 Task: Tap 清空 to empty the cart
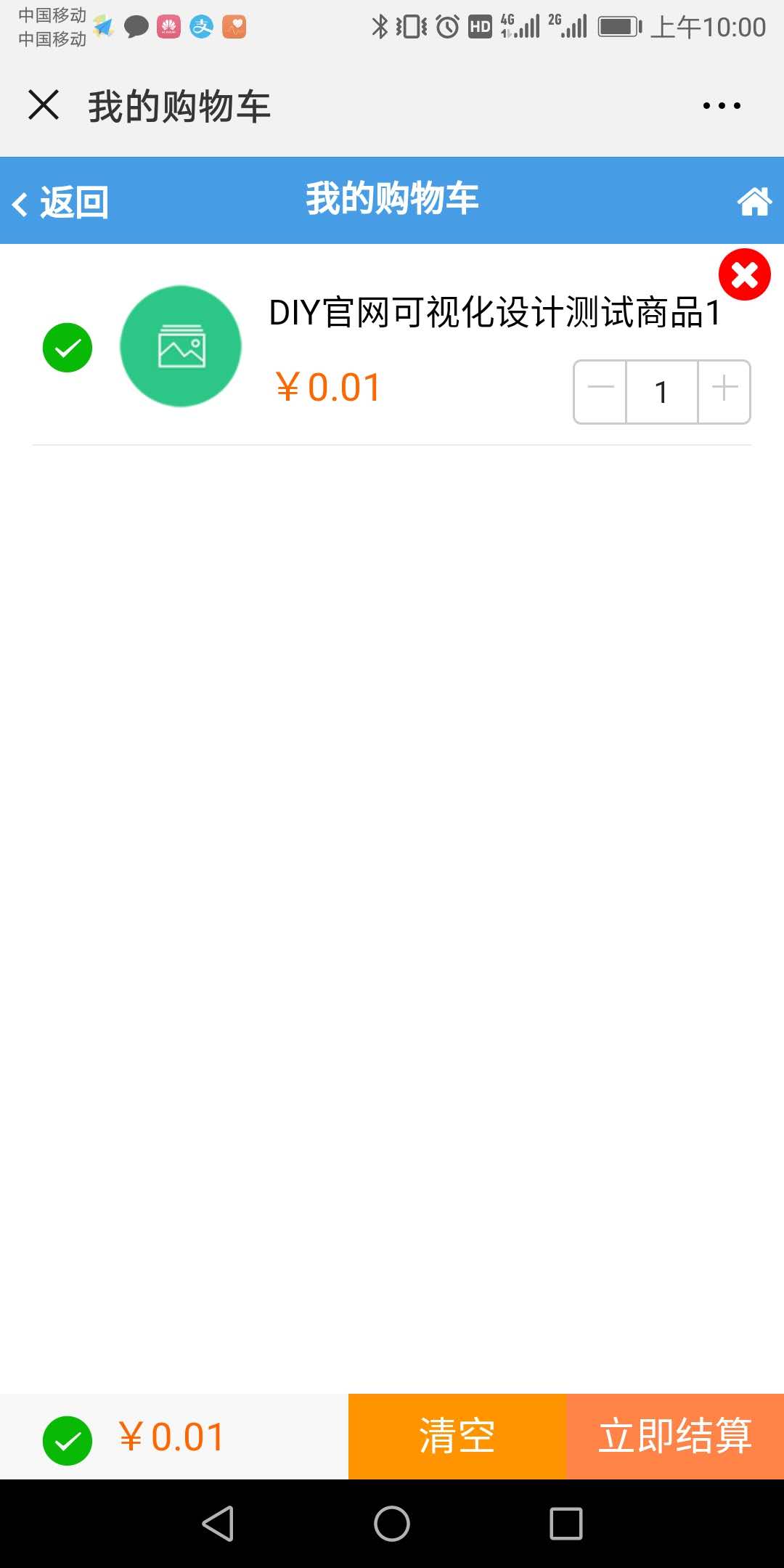click(457, 1436)
